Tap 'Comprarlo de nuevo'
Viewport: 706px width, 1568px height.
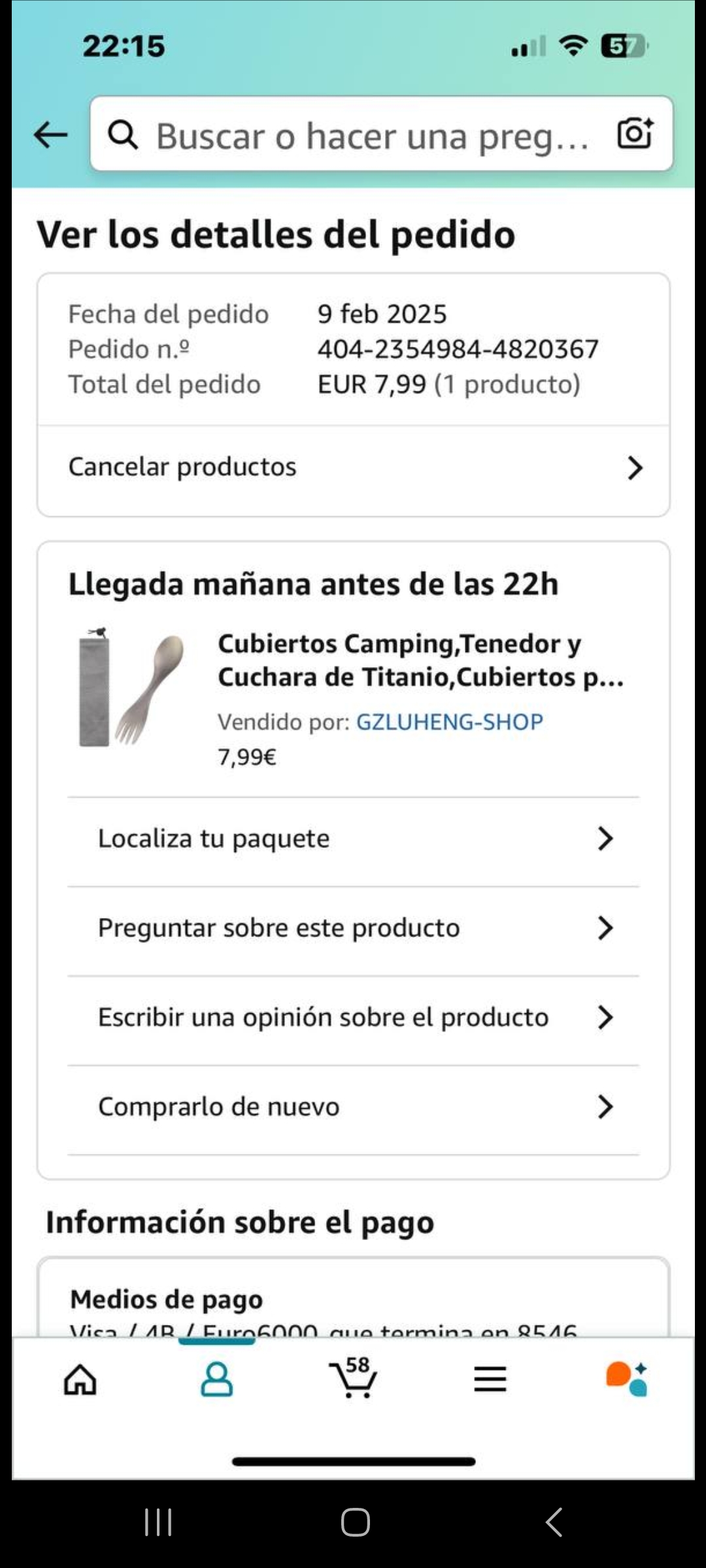[353, 1107]
